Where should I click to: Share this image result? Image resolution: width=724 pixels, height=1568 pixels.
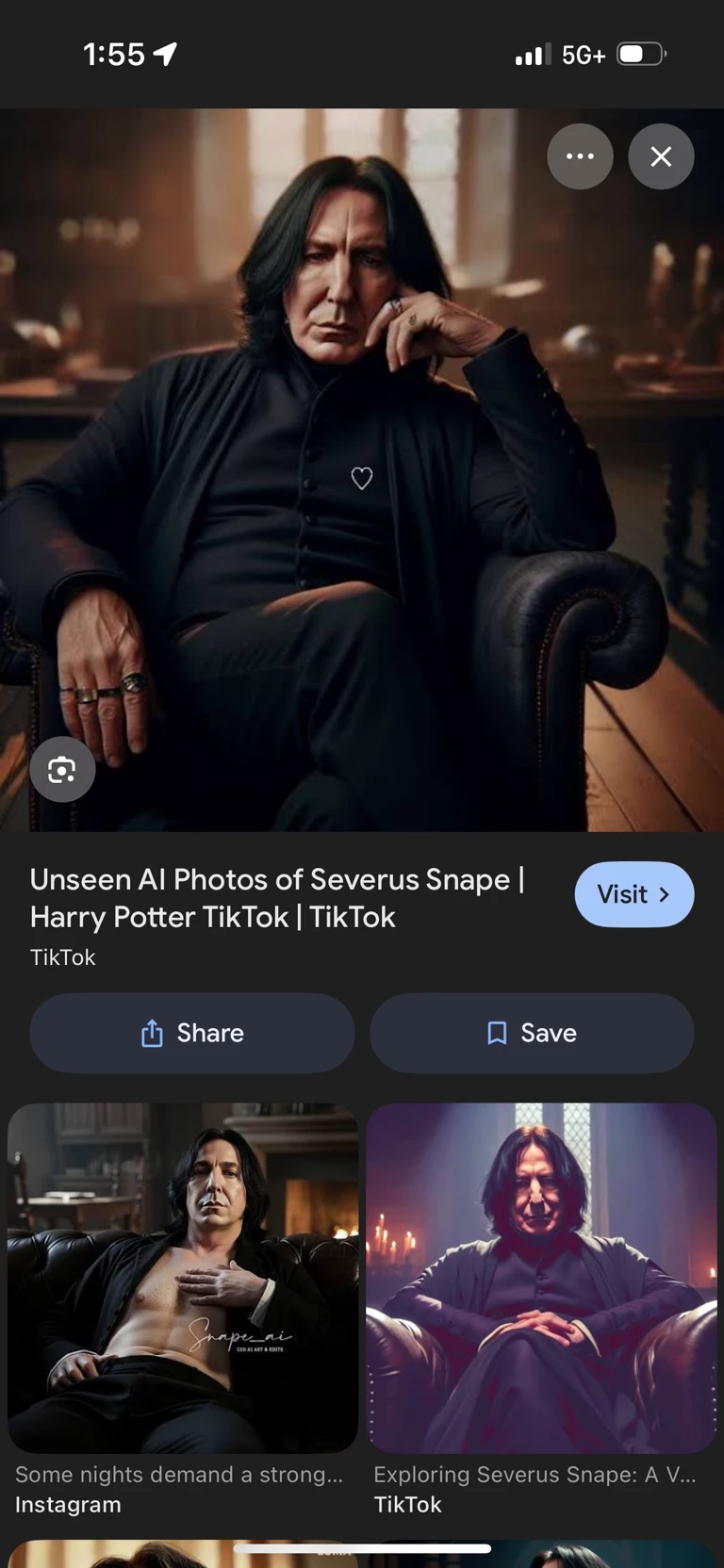[192, 1033]
